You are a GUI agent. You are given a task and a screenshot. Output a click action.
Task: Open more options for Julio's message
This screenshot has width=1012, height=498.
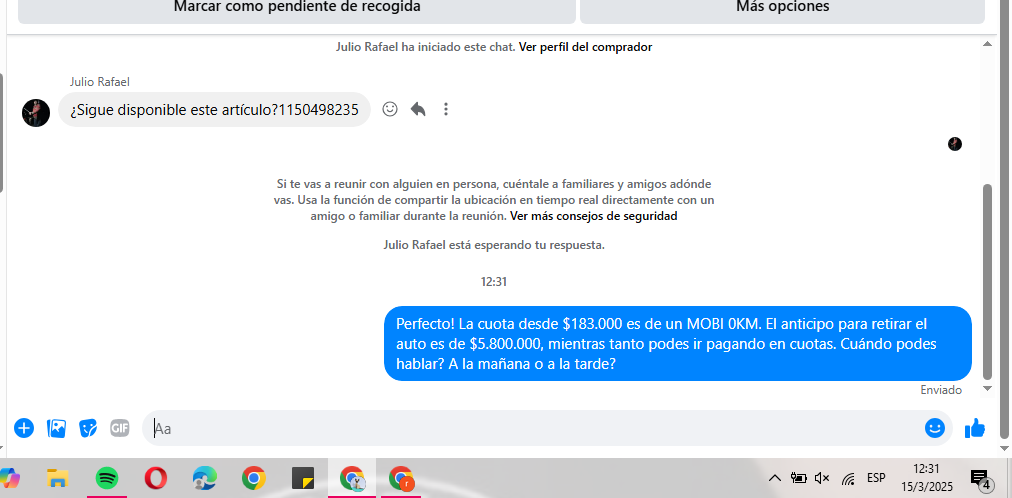coord(446,109)
